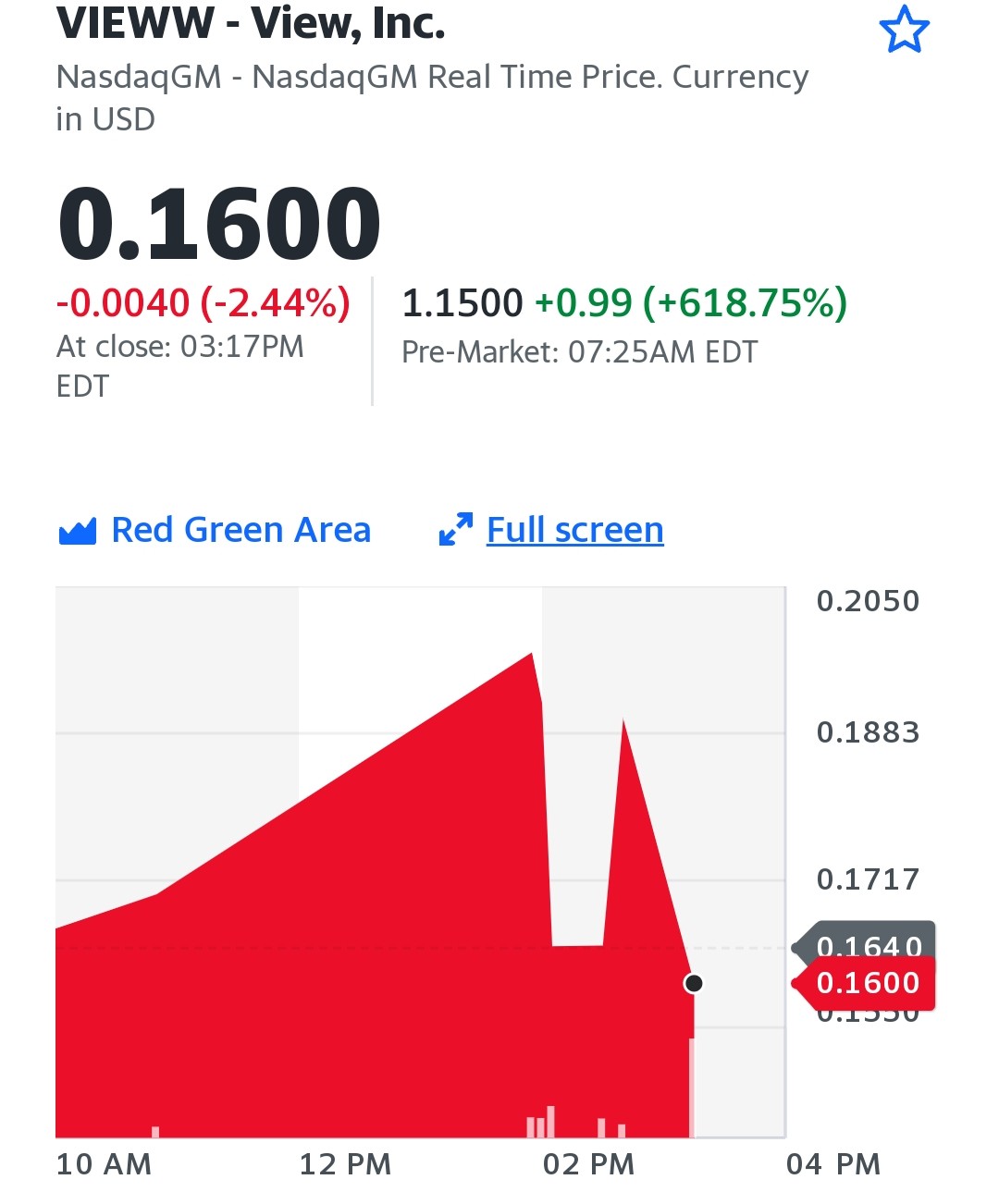The height and width of the screenshot is (1204, 999).
Task: Change chart type from Red Green Area
Action: point(215,531)
